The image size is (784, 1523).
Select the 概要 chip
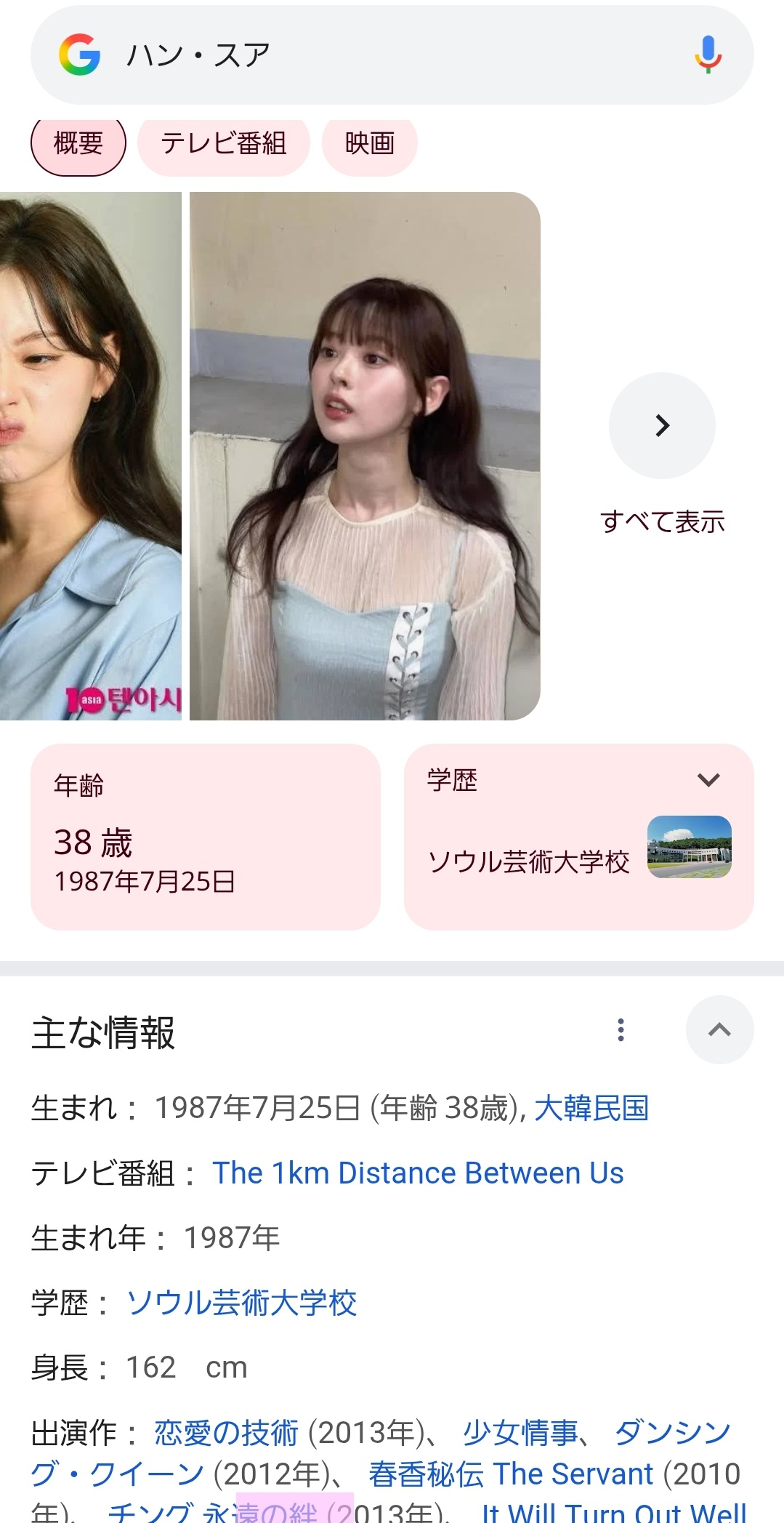(x=78, y=143)
